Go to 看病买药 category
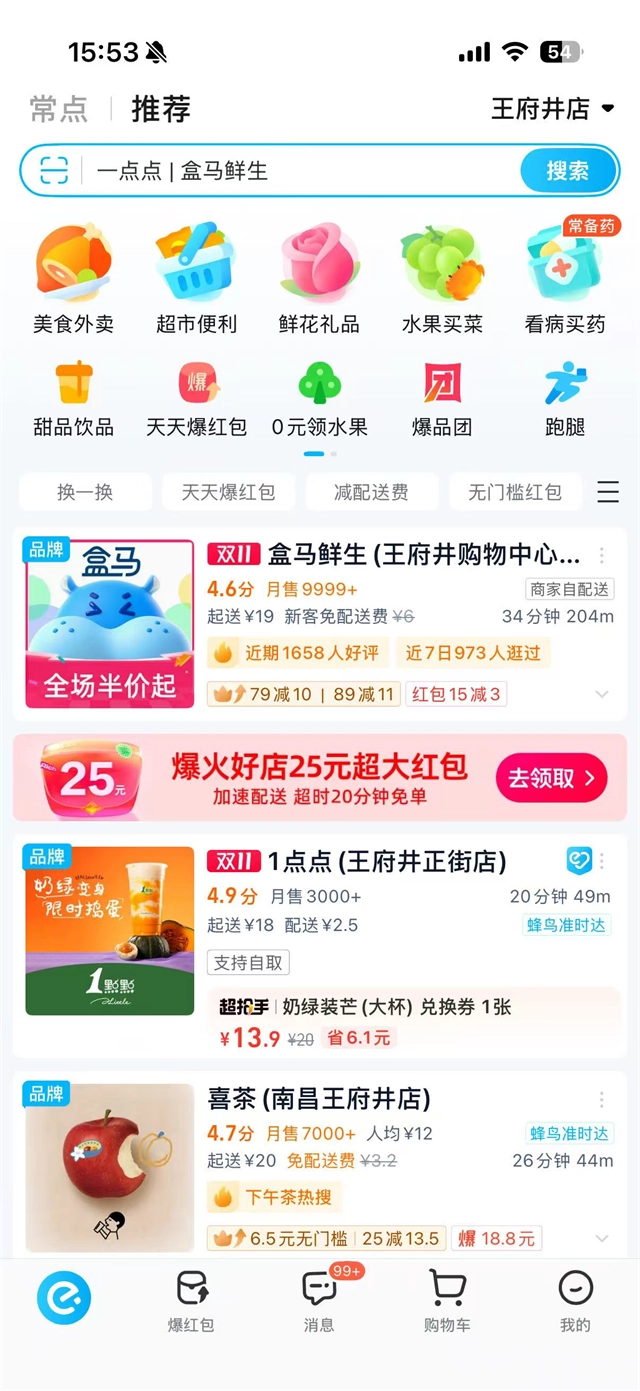The image size is (640, 1391). [x=565, y=279]
